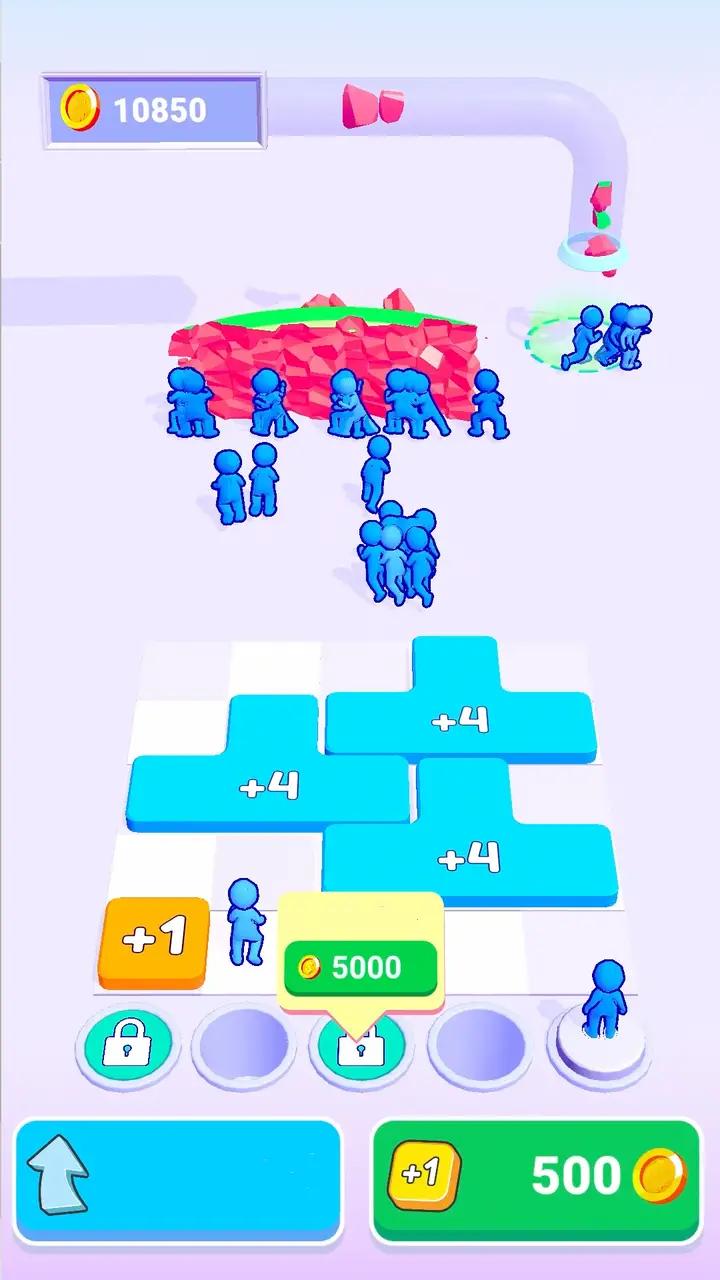The width and height of the screenshot is (720, 1280).
Task: Tap the blue upgrade arrow button
Action: [x=178, y=1177]
